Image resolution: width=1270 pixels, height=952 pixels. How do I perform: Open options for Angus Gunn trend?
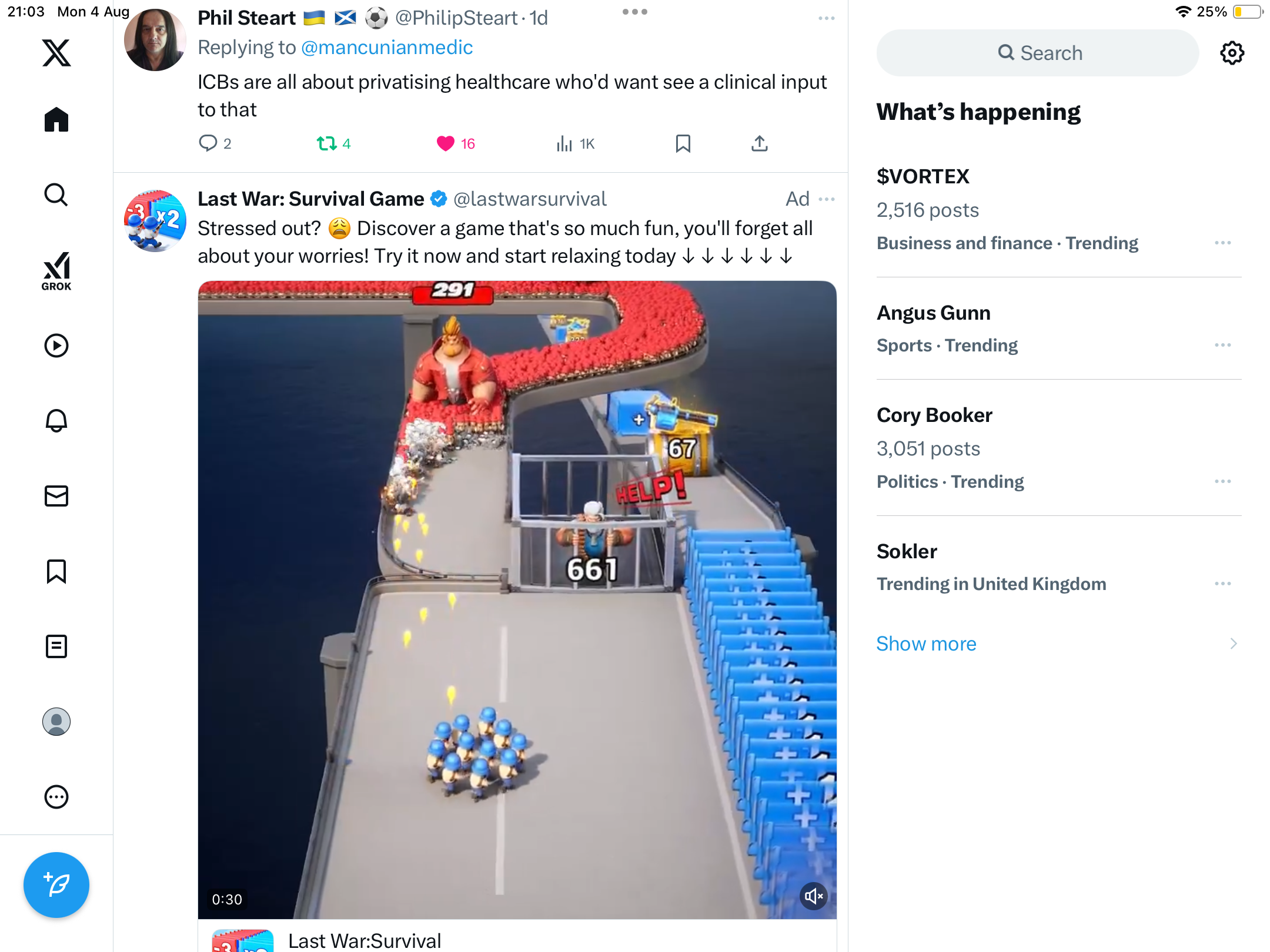1223,346
